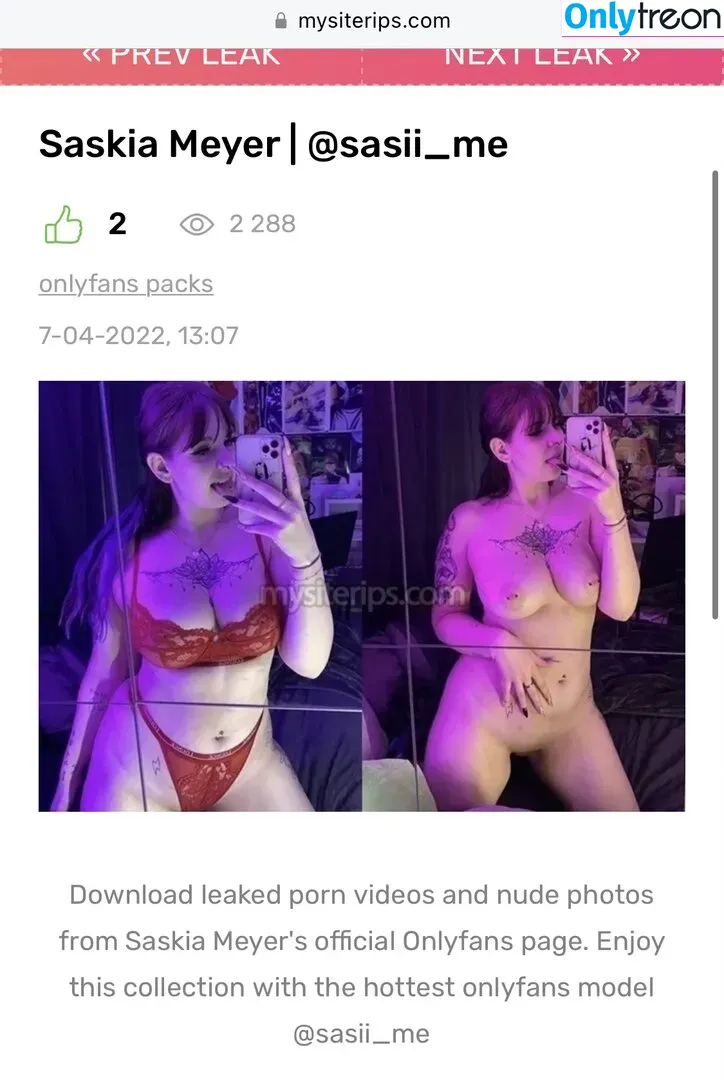Tap the thumbs-up like icon
The width and height of the screenshot is (724, 1080).
pyautogui.click(x=63, y=225)
